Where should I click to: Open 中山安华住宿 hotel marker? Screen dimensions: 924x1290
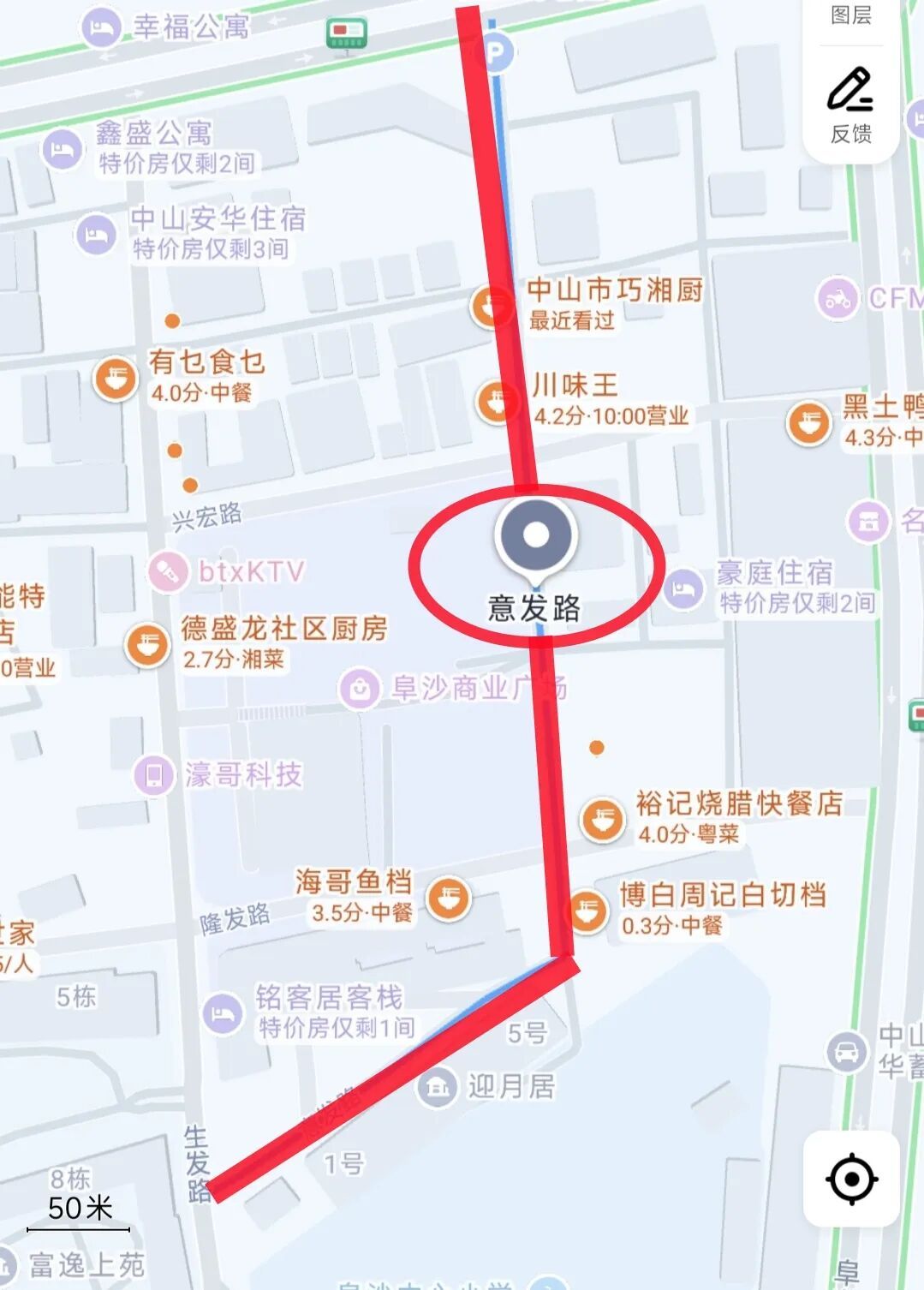96,234
